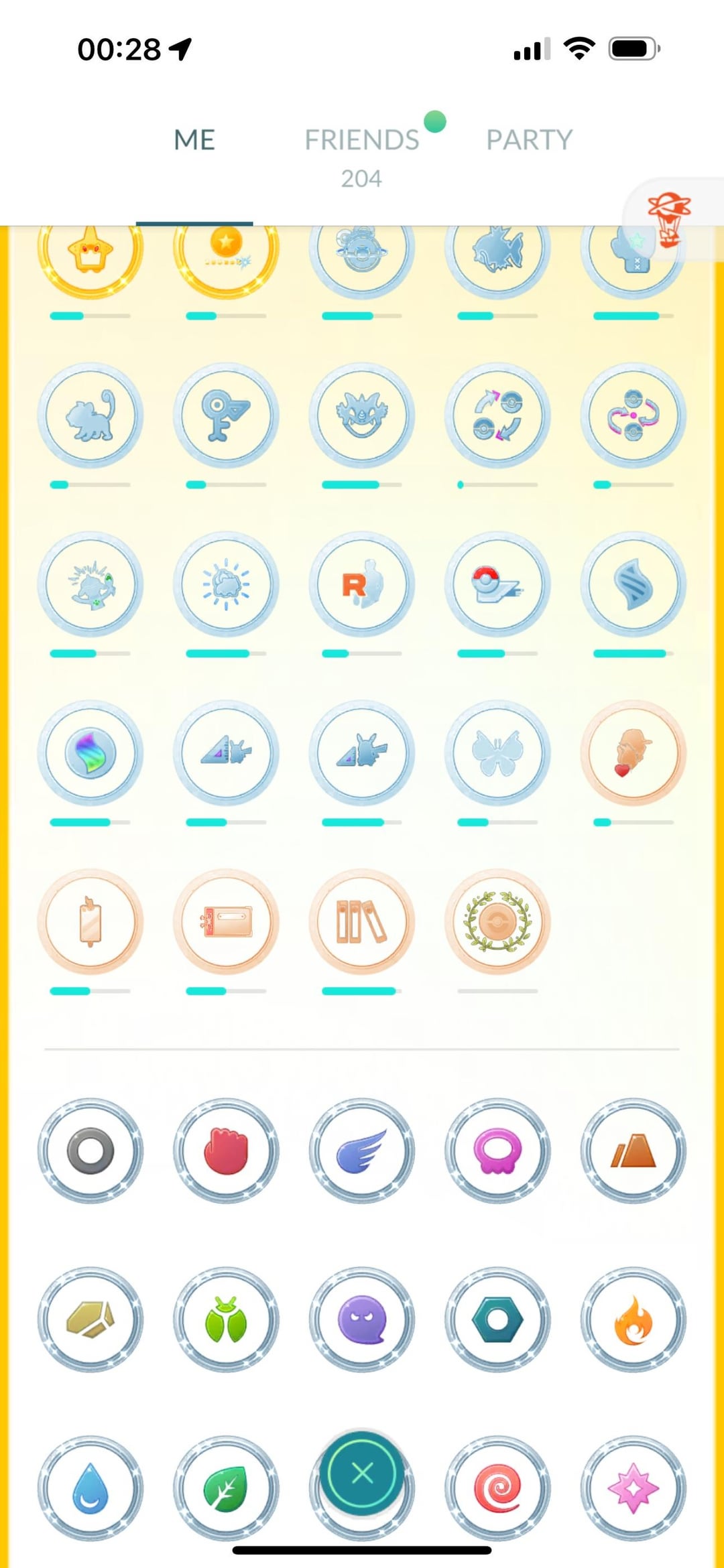Image resolution: width=724 pixels, height=1568 pixels.
Task: Open the Fire type flame medal
Action: tap(633, 1320)
